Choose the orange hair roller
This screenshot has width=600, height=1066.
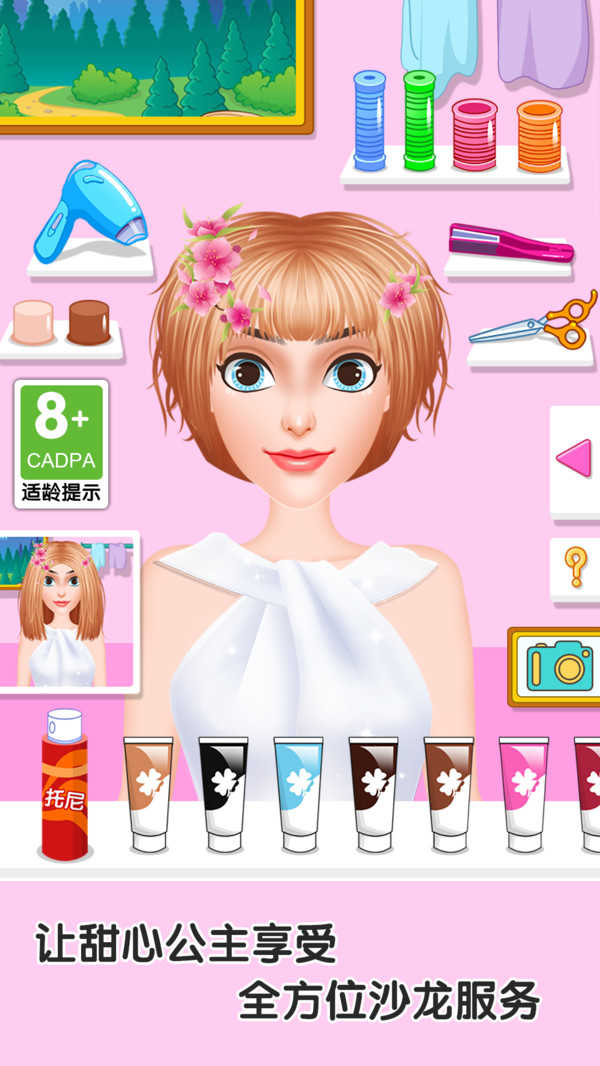(x=539, y=136)
